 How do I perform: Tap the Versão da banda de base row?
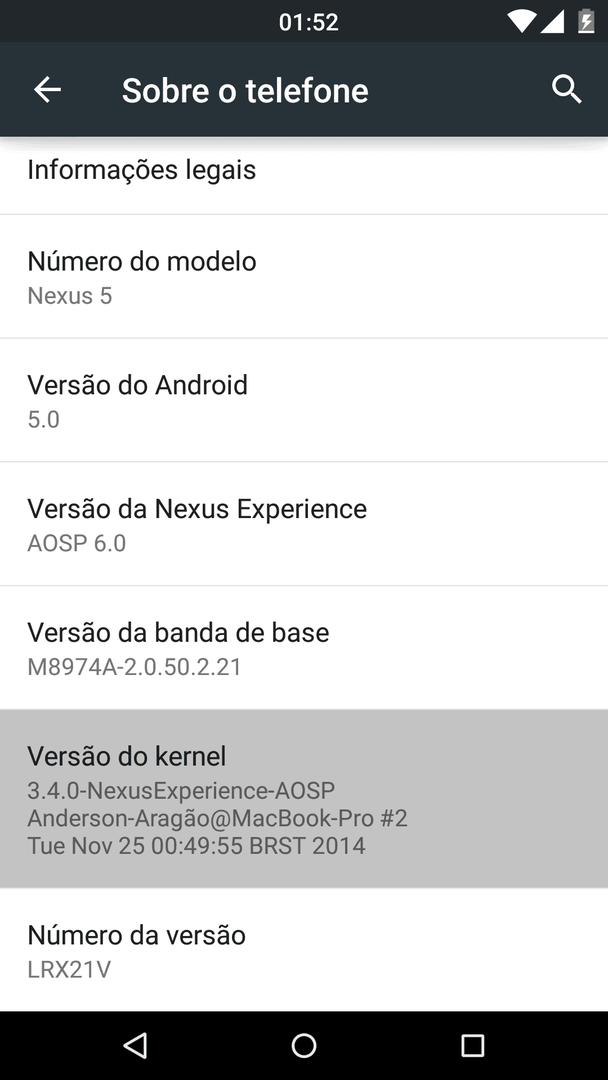(x=304, y=648)
